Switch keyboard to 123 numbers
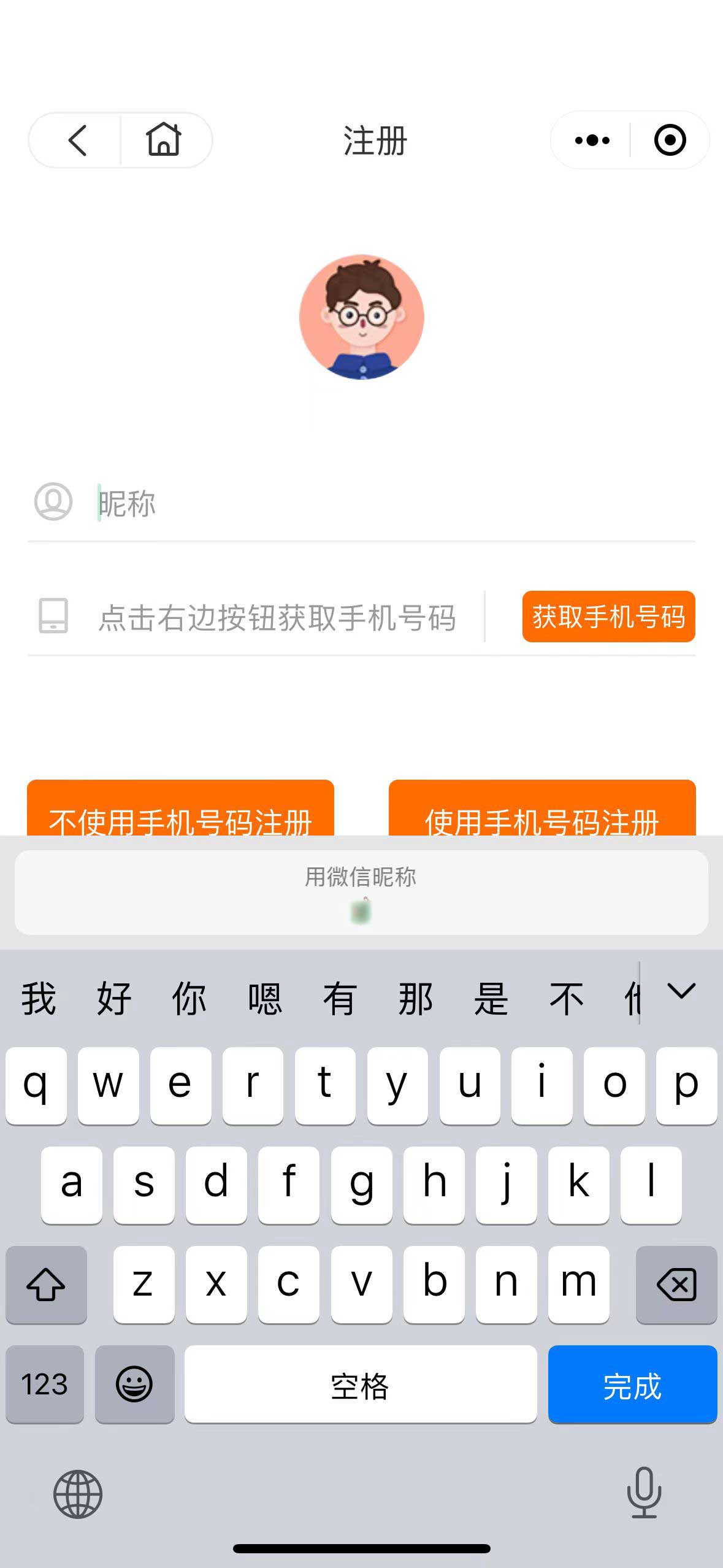Image resolution: width=723 pixels, height=1568 pixels. click(44, 1384)
